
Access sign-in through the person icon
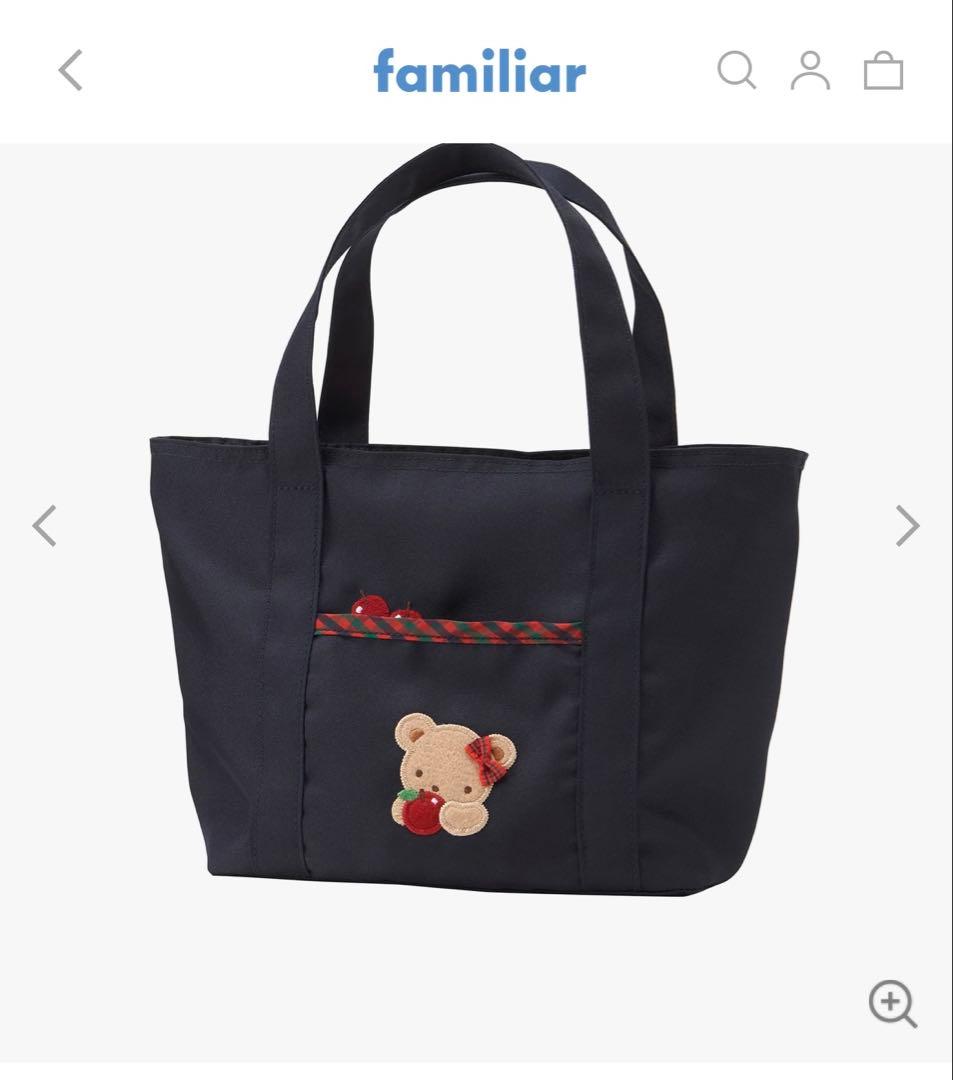pyautogui.click(x=812, y=70)
